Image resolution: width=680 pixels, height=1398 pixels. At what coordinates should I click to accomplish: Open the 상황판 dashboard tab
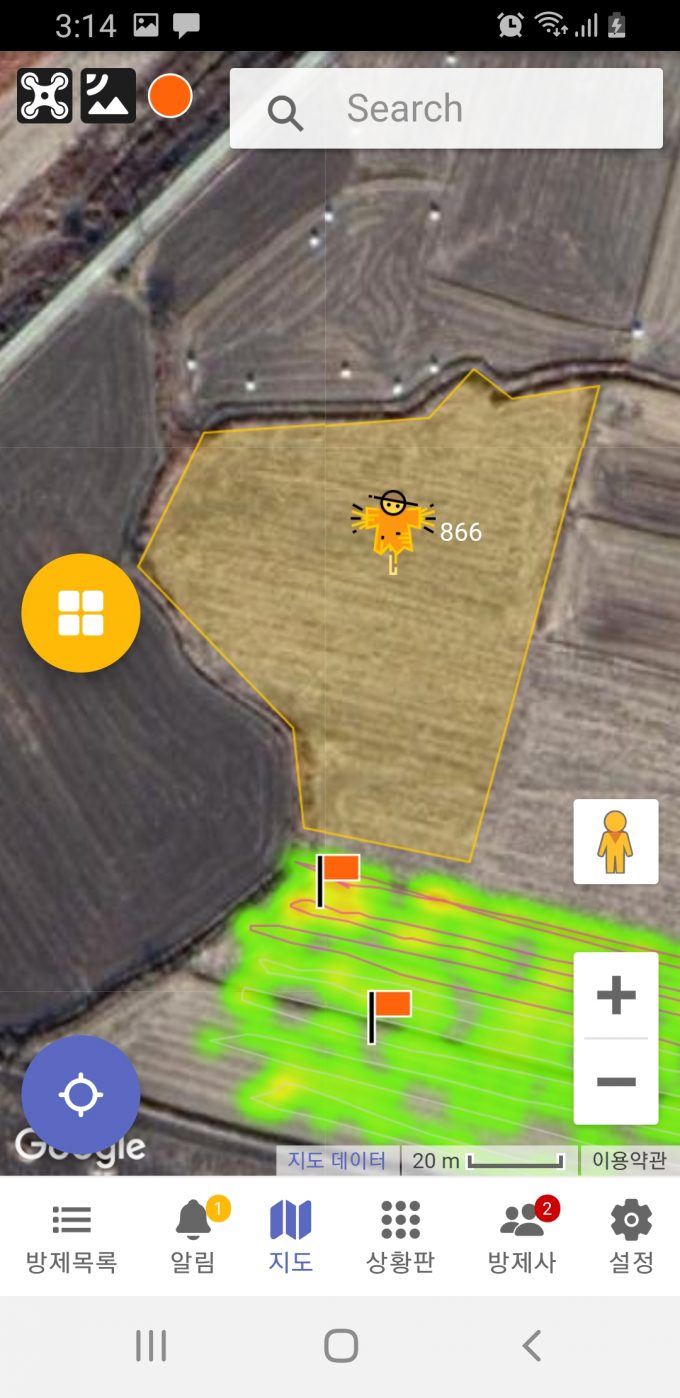(x=400, y=1238)
